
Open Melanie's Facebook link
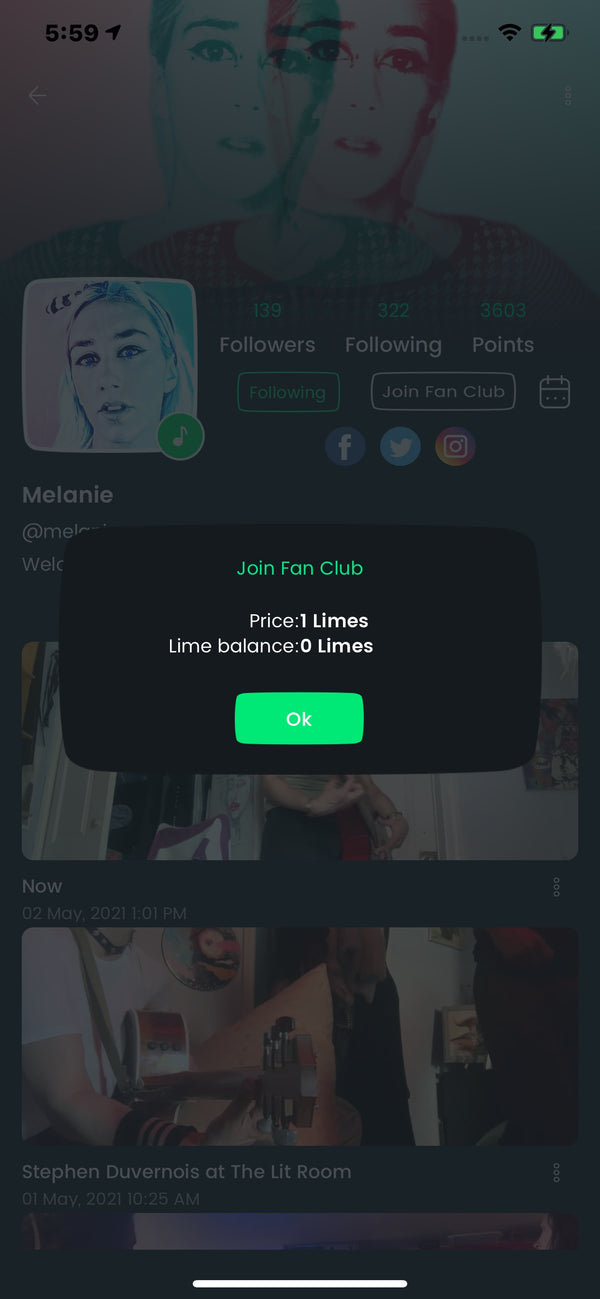[345, 446]
